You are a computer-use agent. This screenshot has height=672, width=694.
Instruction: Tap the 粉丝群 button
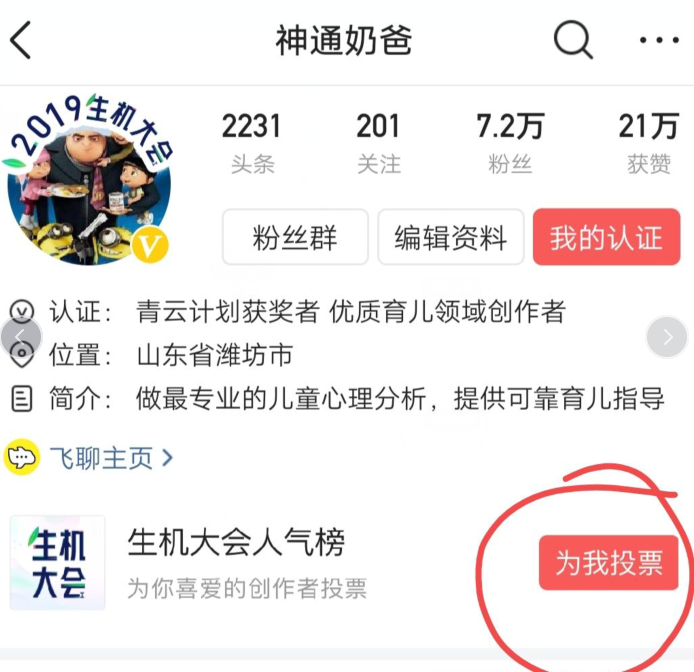[x=295, y=237]
